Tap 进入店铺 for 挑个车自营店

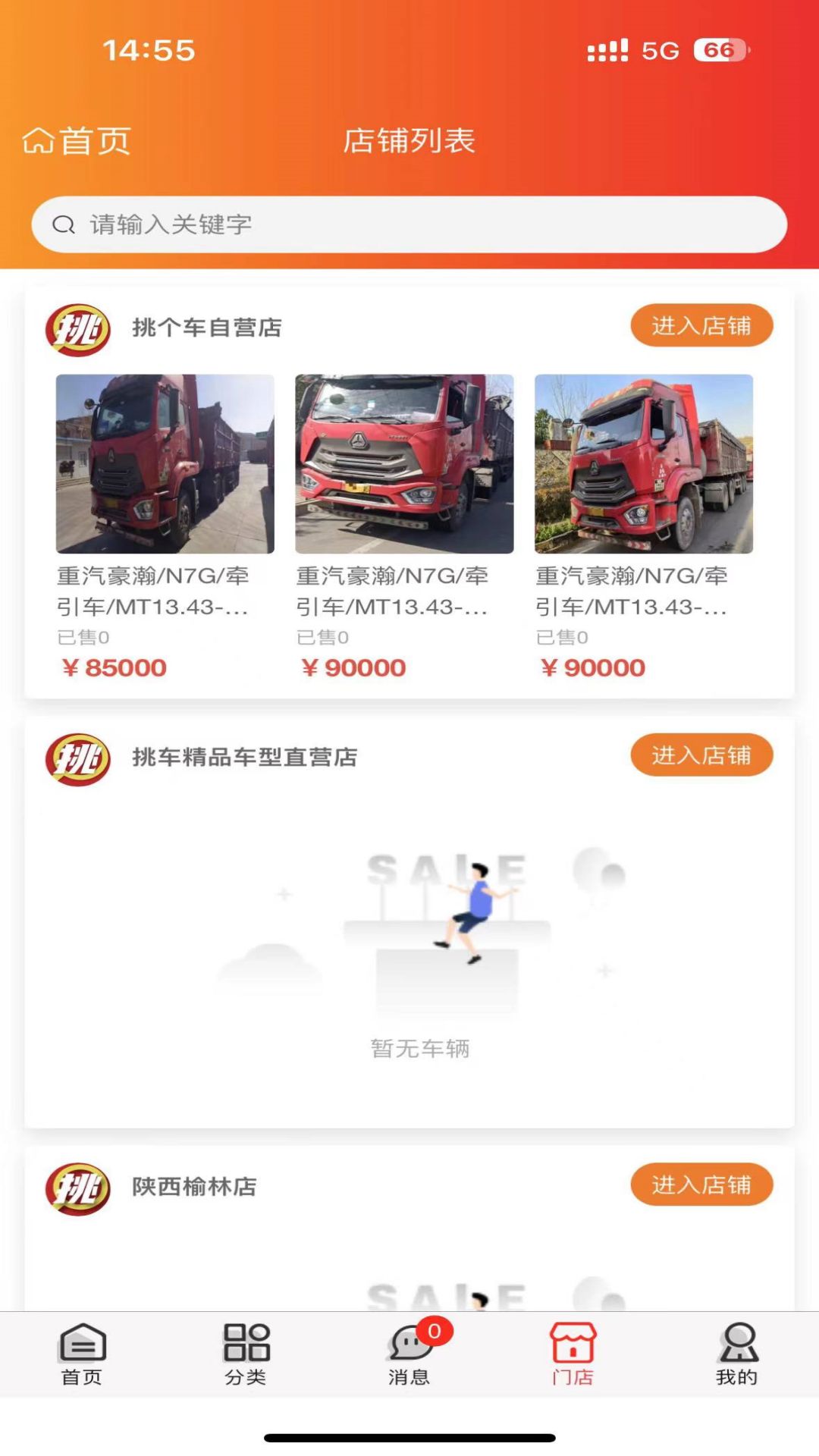(x=701, y=325)
